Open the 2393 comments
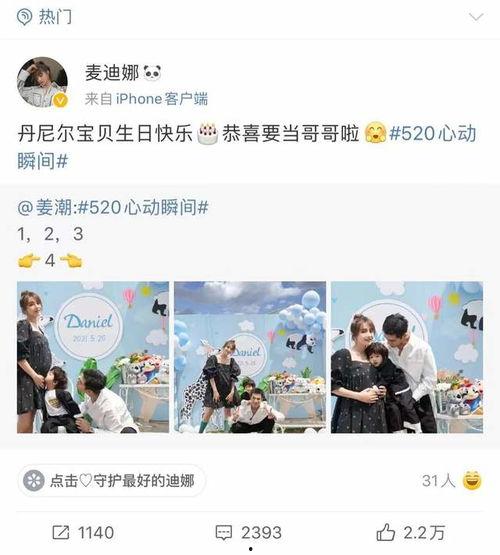500x555 pixels. click(x=249, y=532)
